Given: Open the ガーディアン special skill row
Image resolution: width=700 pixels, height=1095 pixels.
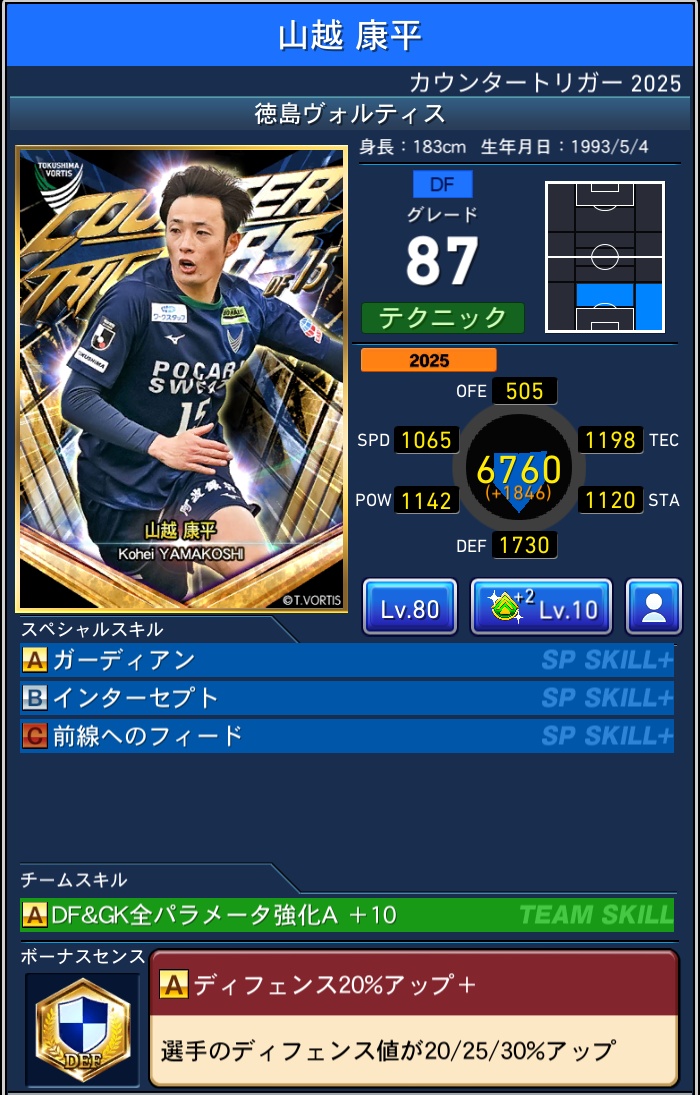Looking at the screenshot, I should coord(347,660).
